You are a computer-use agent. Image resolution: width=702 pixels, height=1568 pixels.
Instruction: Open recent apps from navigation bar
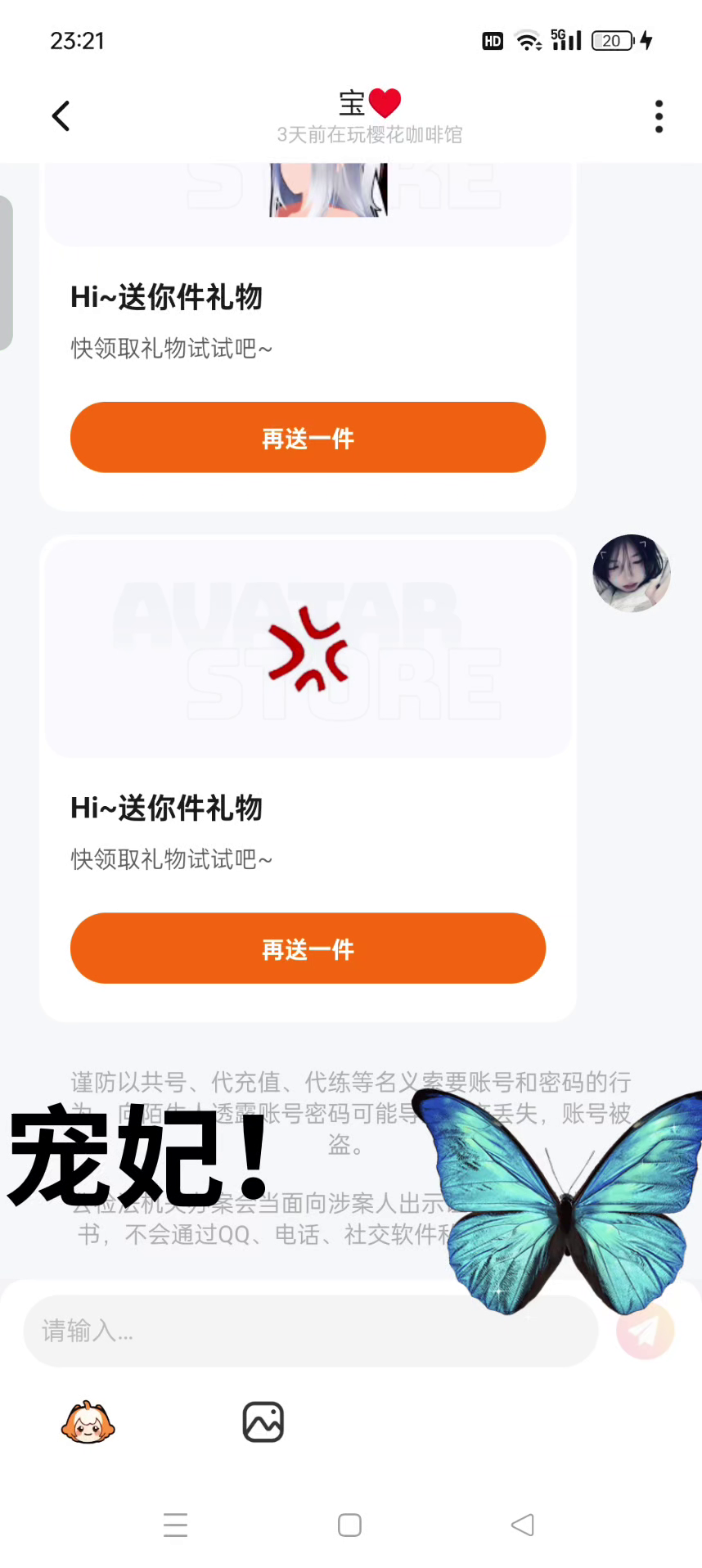pos(175,1525)
